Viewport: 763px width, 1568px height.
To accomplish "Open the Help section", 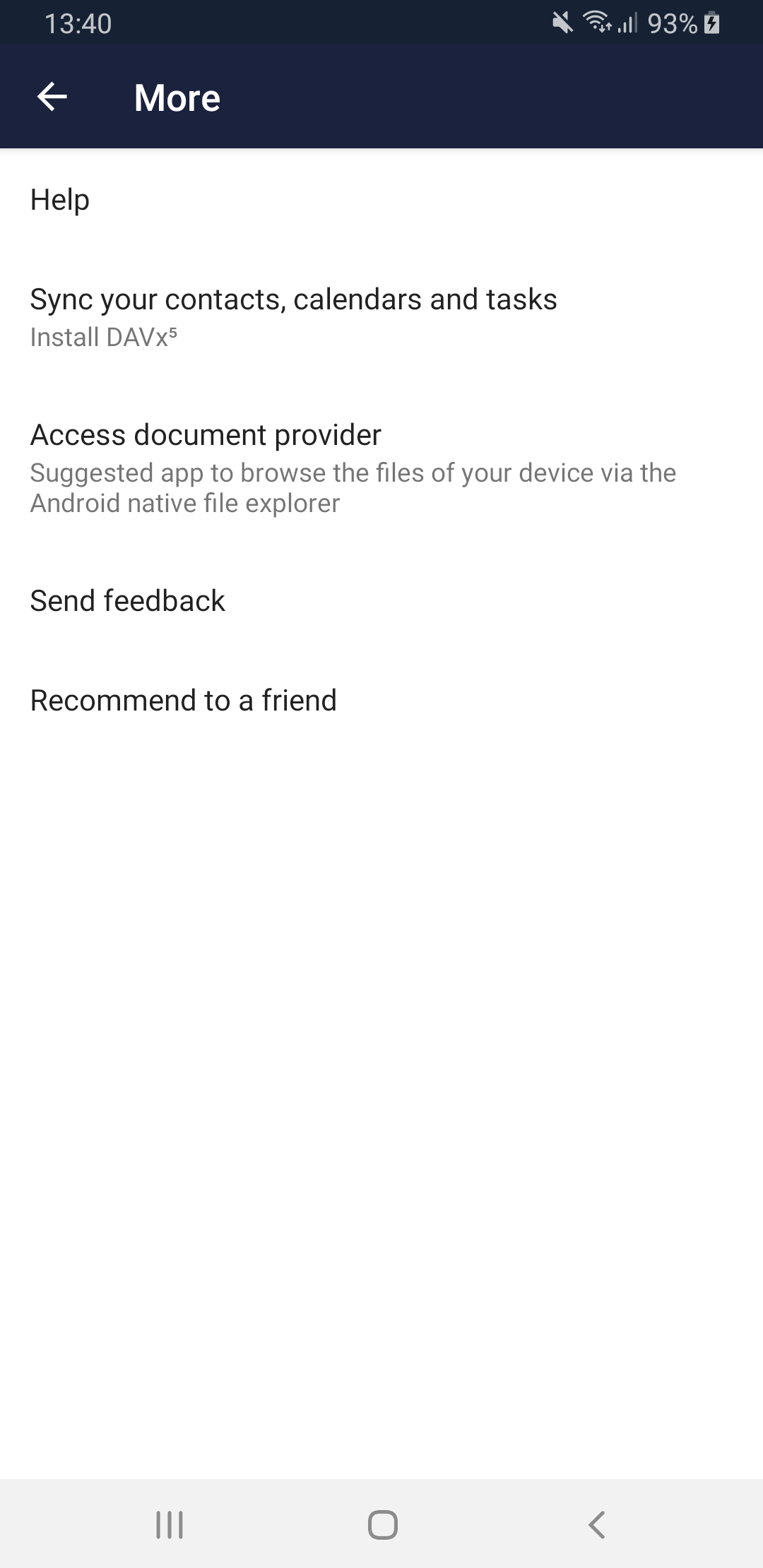I will [x=59, y=200].
